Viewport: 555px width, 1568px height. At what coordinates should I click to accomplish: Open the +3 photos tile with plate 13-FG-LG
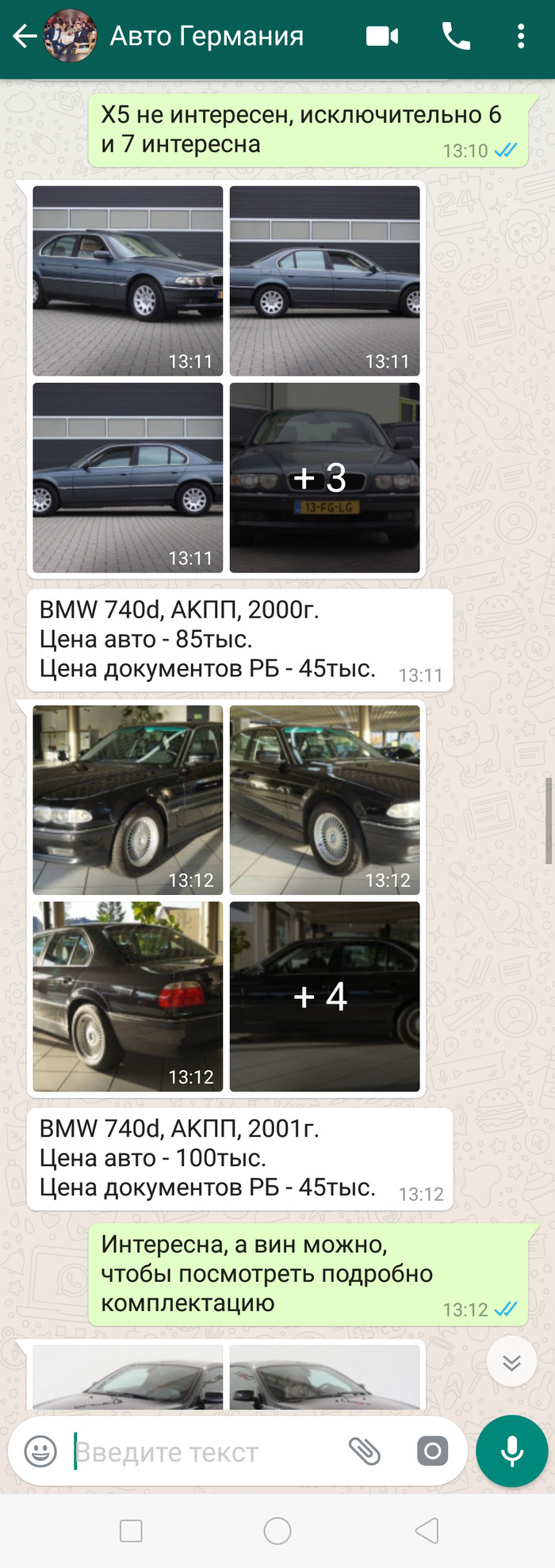(x=324, y=478)
